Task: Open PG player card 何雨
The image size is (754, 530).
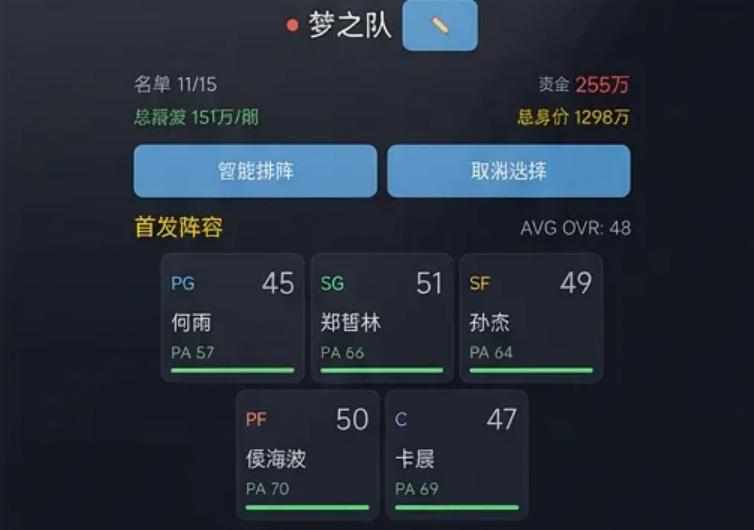Action: 233,318
